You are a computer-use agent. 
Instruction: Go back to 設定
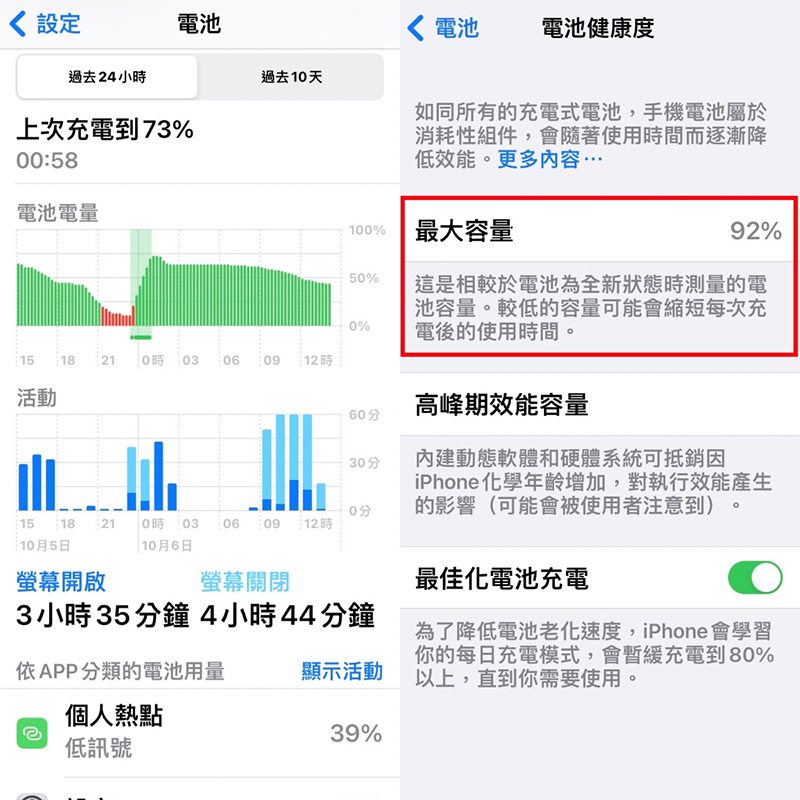(46, 25)
